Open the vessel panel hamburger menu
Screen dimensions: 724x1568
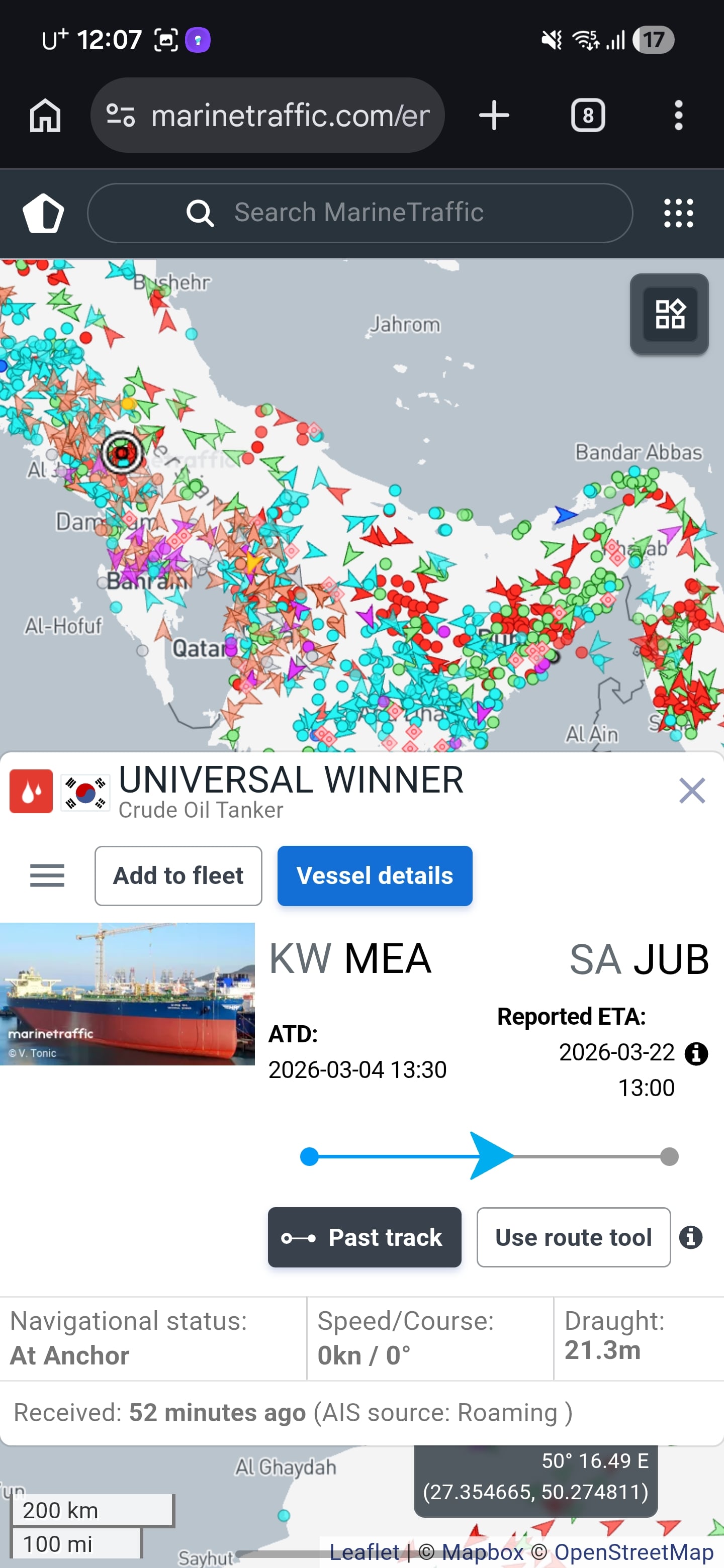(47, 875)
